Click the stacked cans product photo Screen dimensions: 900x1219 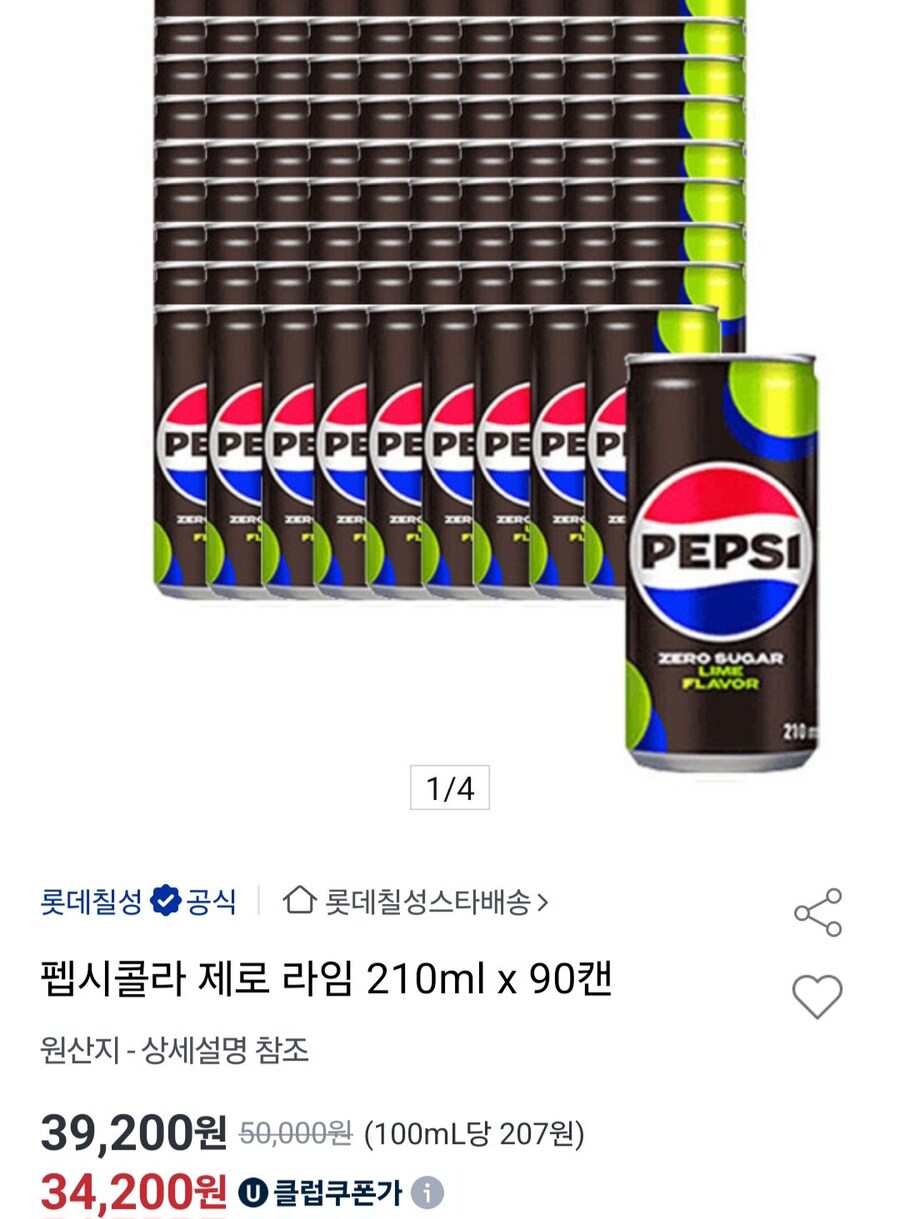coord(400,300)
